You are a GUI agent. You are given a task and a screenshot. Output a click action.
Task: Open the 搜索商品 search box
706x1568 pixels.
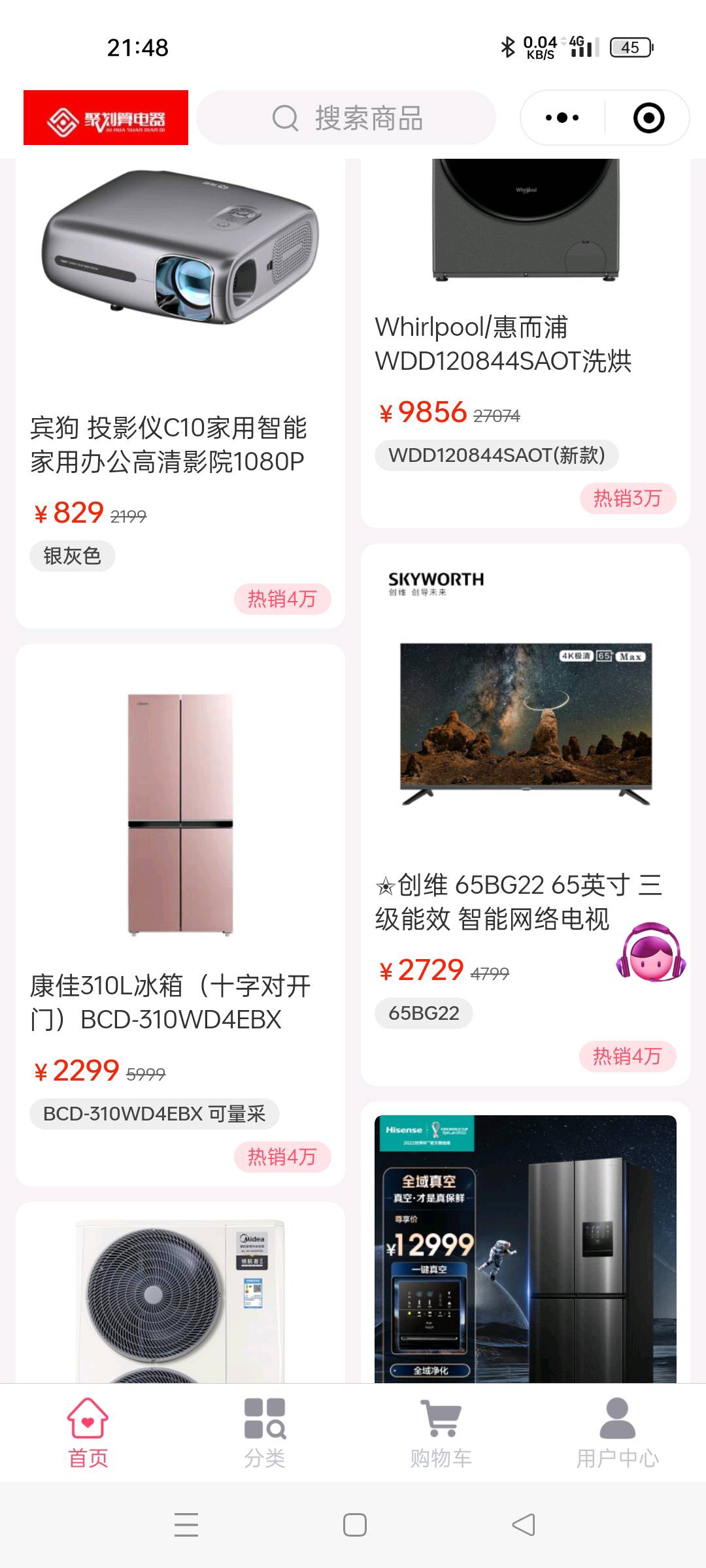(346, 118)
